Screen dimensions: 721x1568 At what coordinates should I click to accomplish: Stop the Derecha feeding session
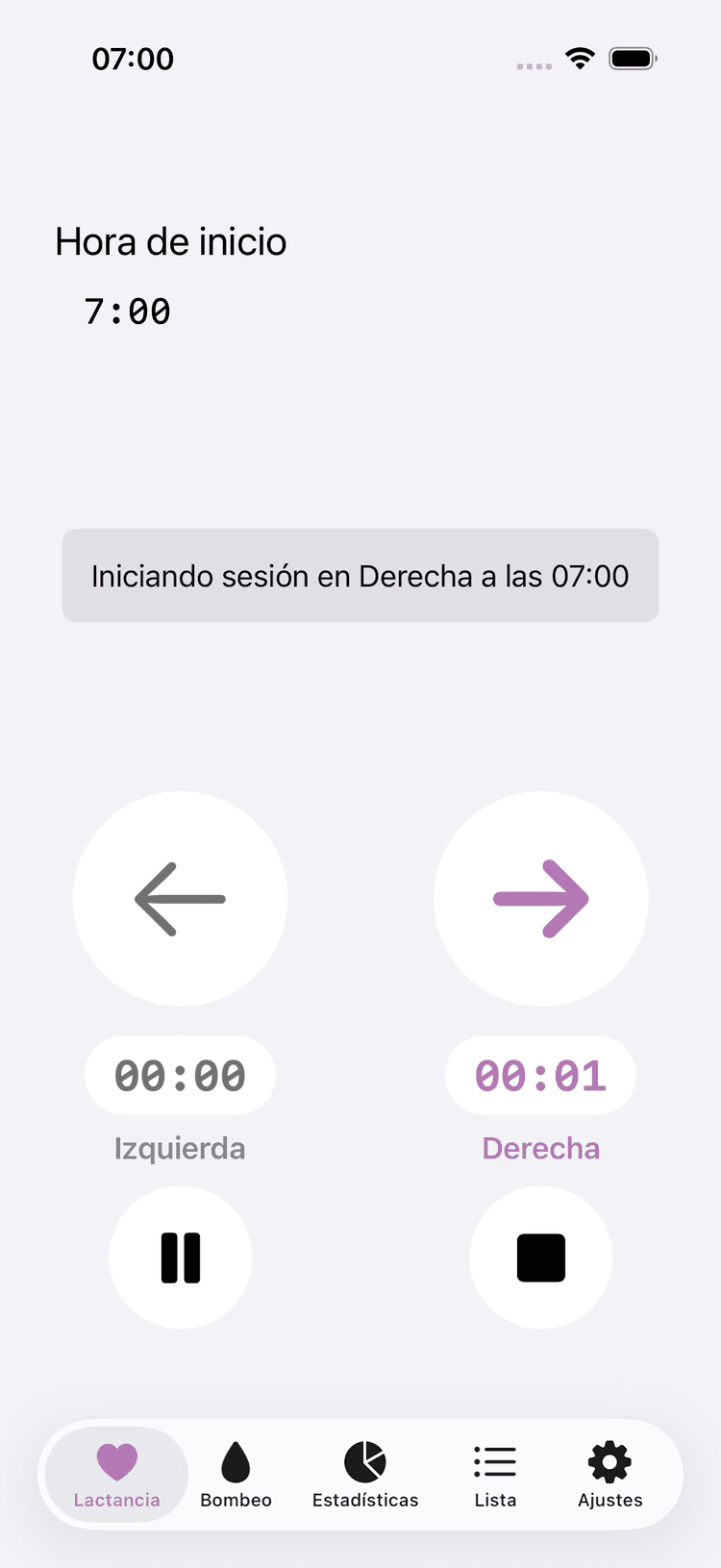(540, 1257)
